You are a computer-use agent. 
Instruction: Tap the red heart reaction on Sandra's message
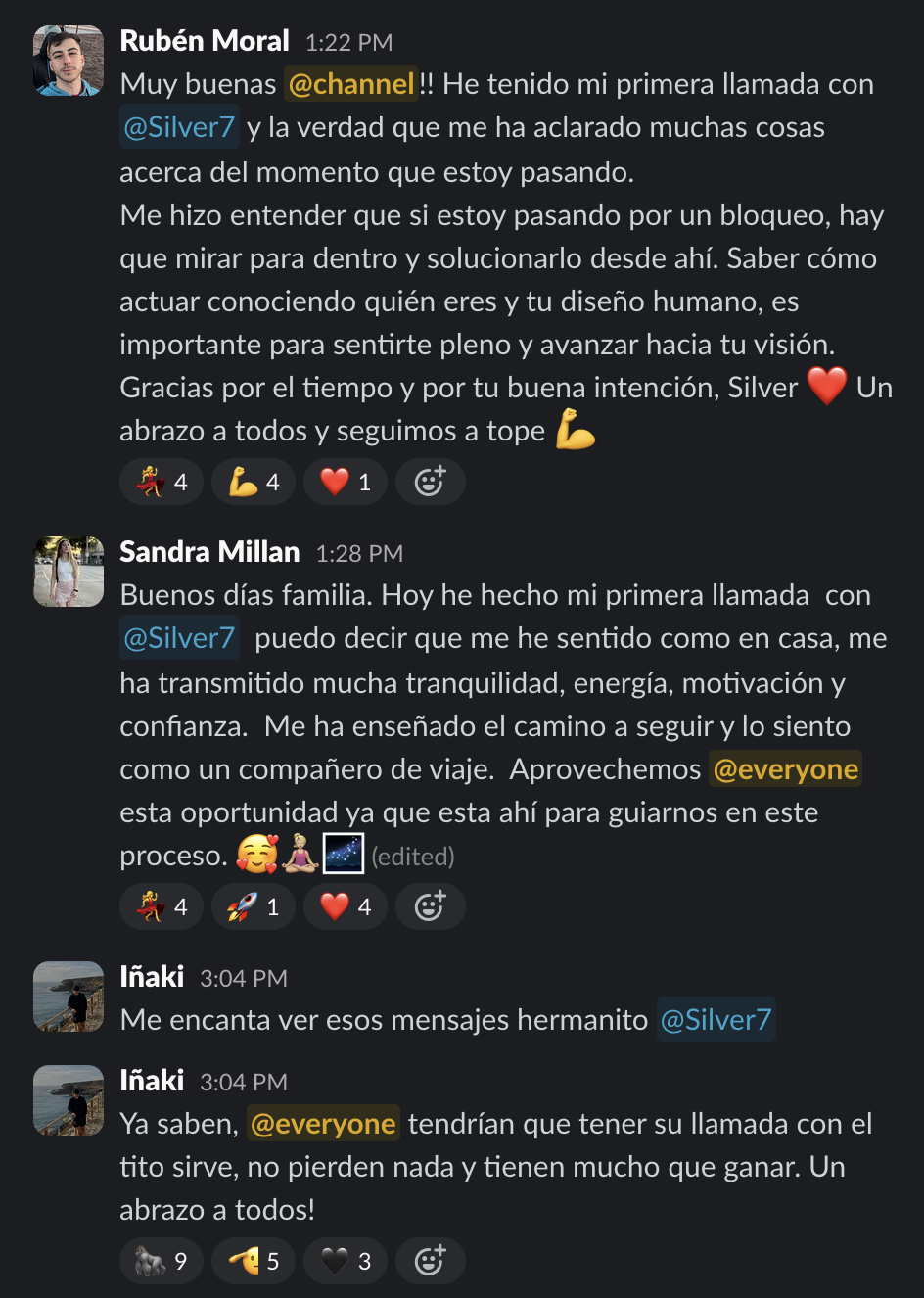coord(346,907)
